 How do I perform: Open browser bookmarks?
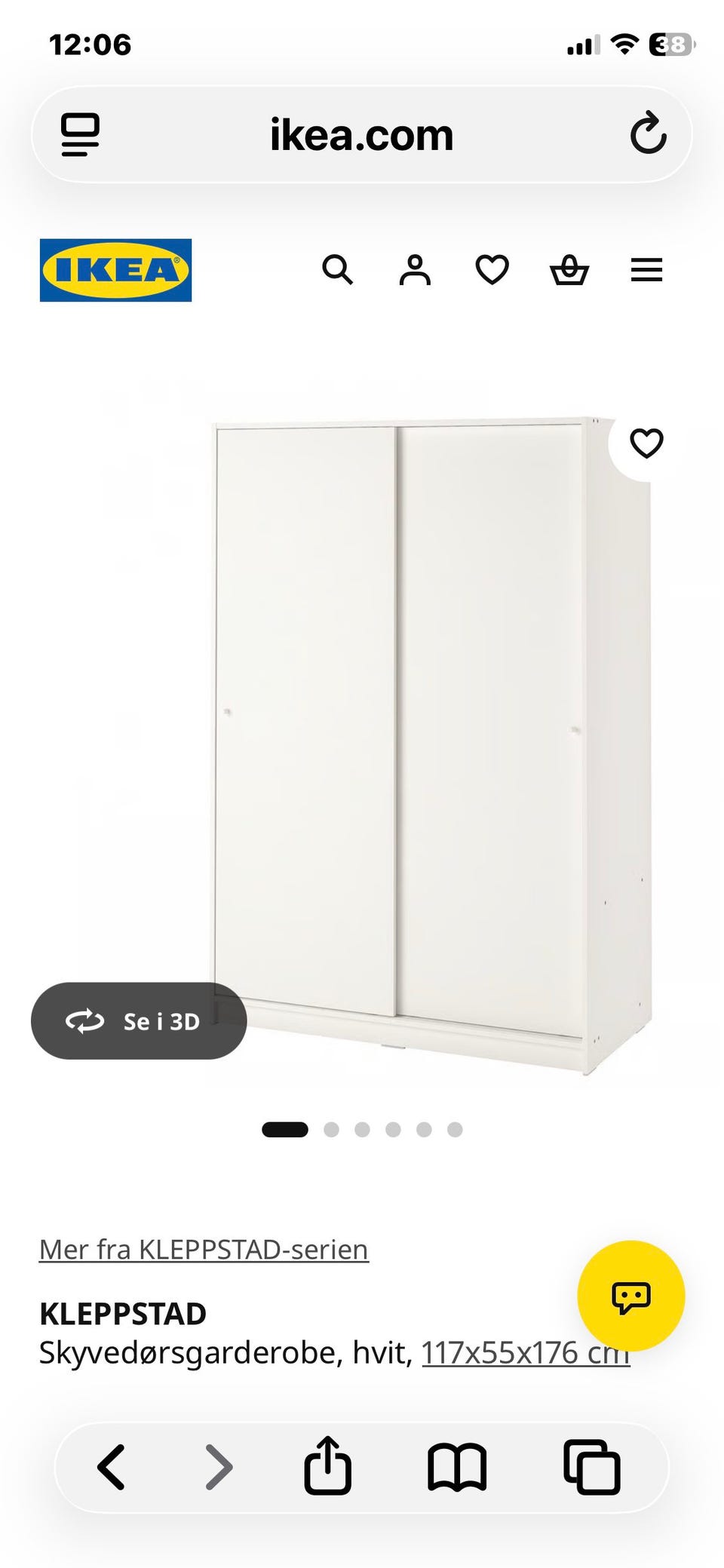coord(457,1468)
